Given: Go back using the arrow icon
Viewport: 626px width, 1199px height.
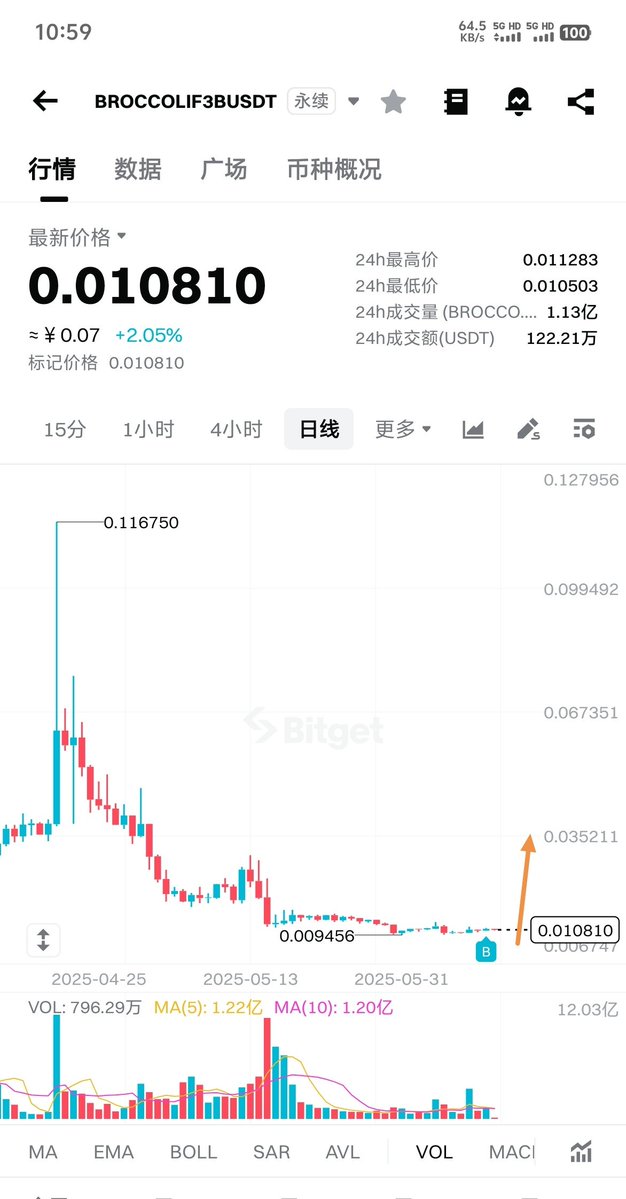Looking at the screenshot, I should pyautogui.click(x=45, y=101).
